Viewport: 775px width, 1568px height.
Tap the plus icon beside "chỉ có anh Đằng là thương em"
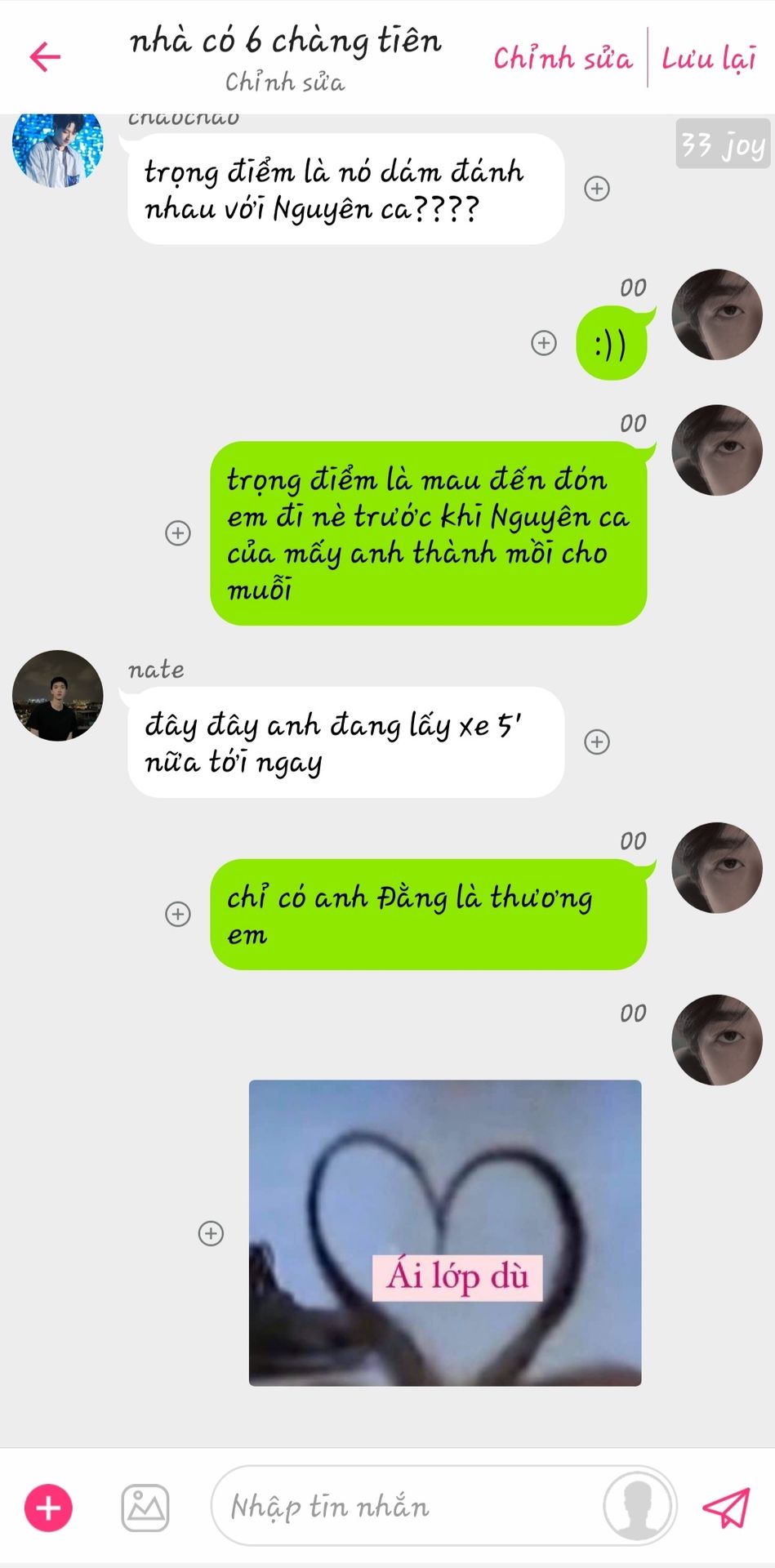click(178, 914)
